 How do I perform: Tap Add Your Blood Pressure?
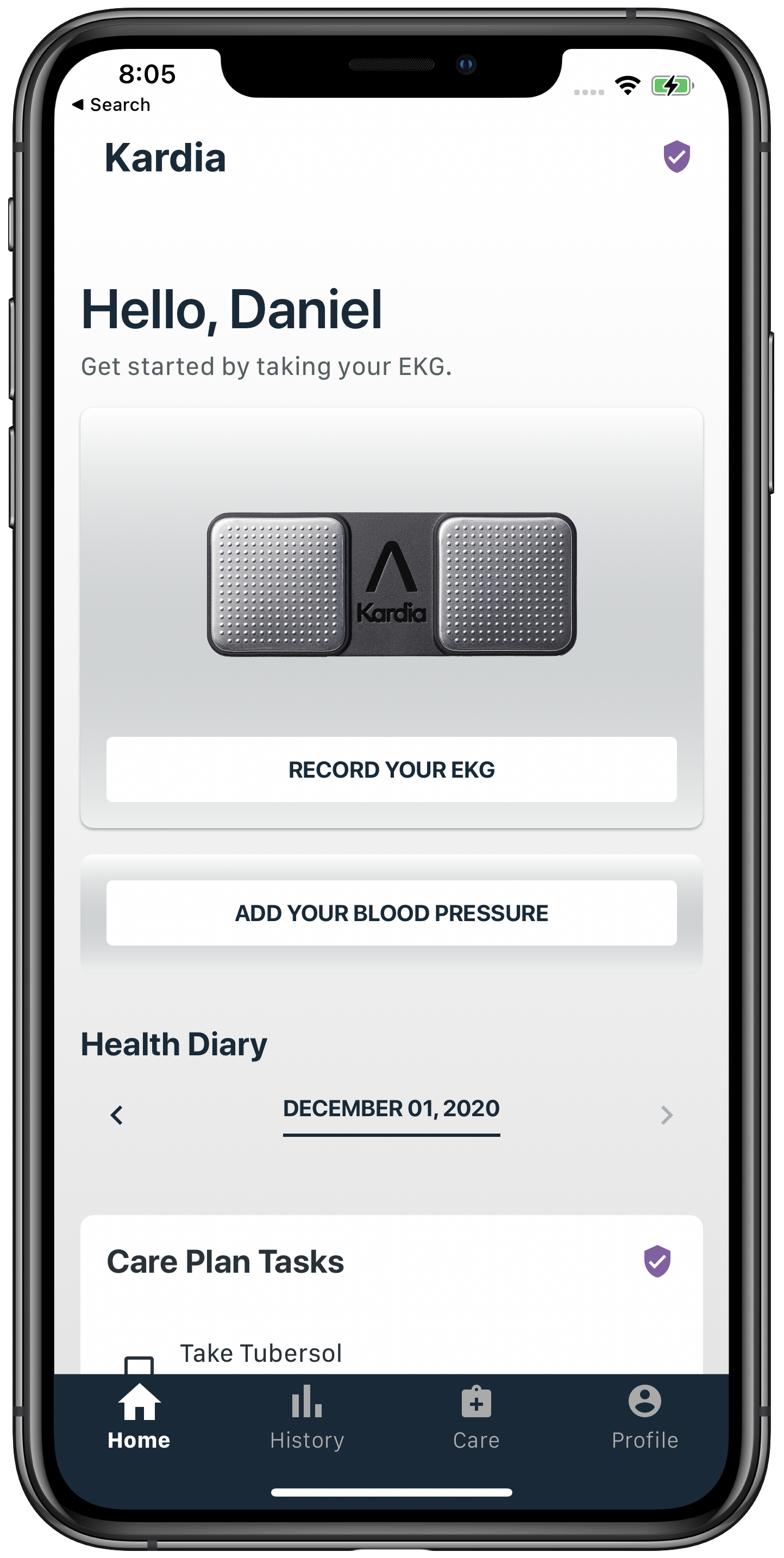coord(391,912)
